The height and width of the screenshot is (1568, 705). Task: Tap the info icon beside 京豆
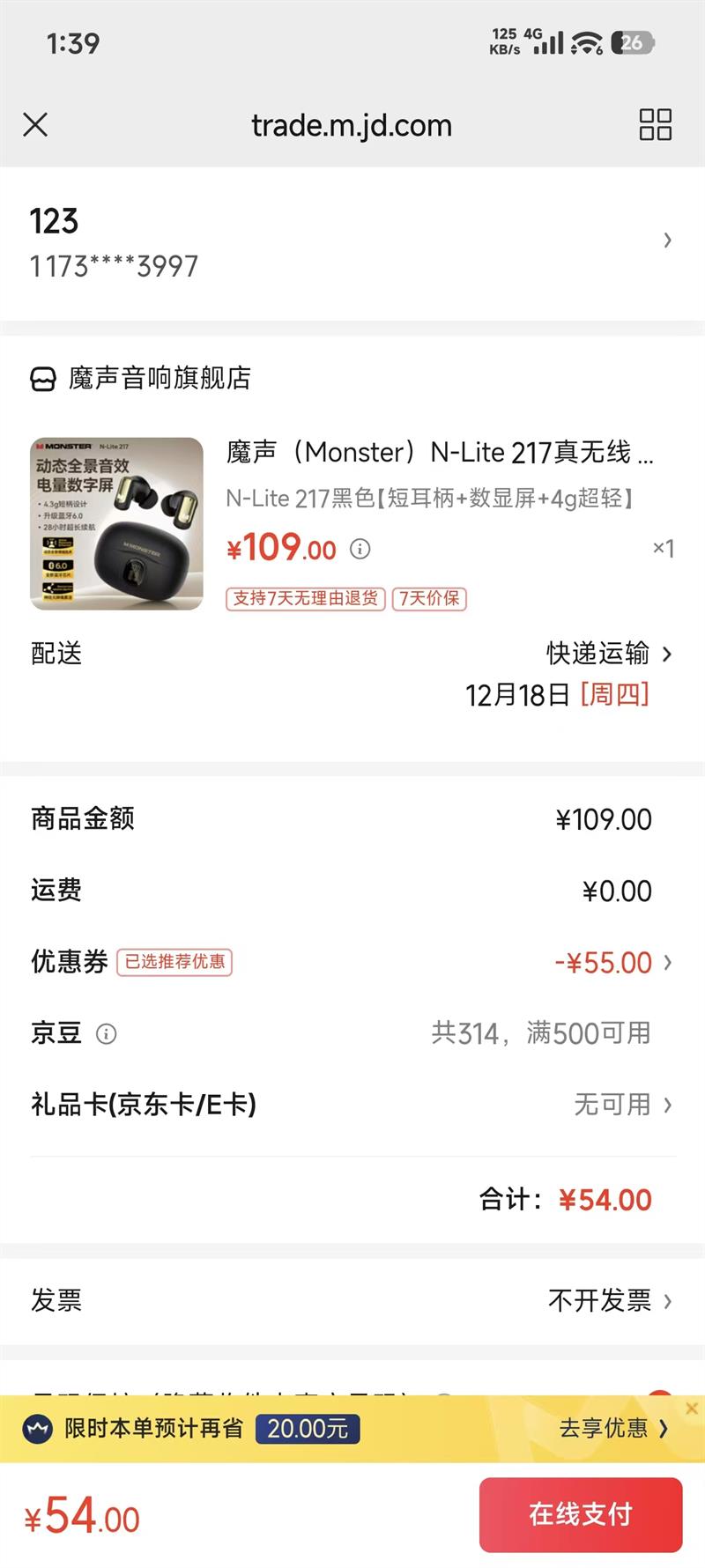[x=108, y=1033]
